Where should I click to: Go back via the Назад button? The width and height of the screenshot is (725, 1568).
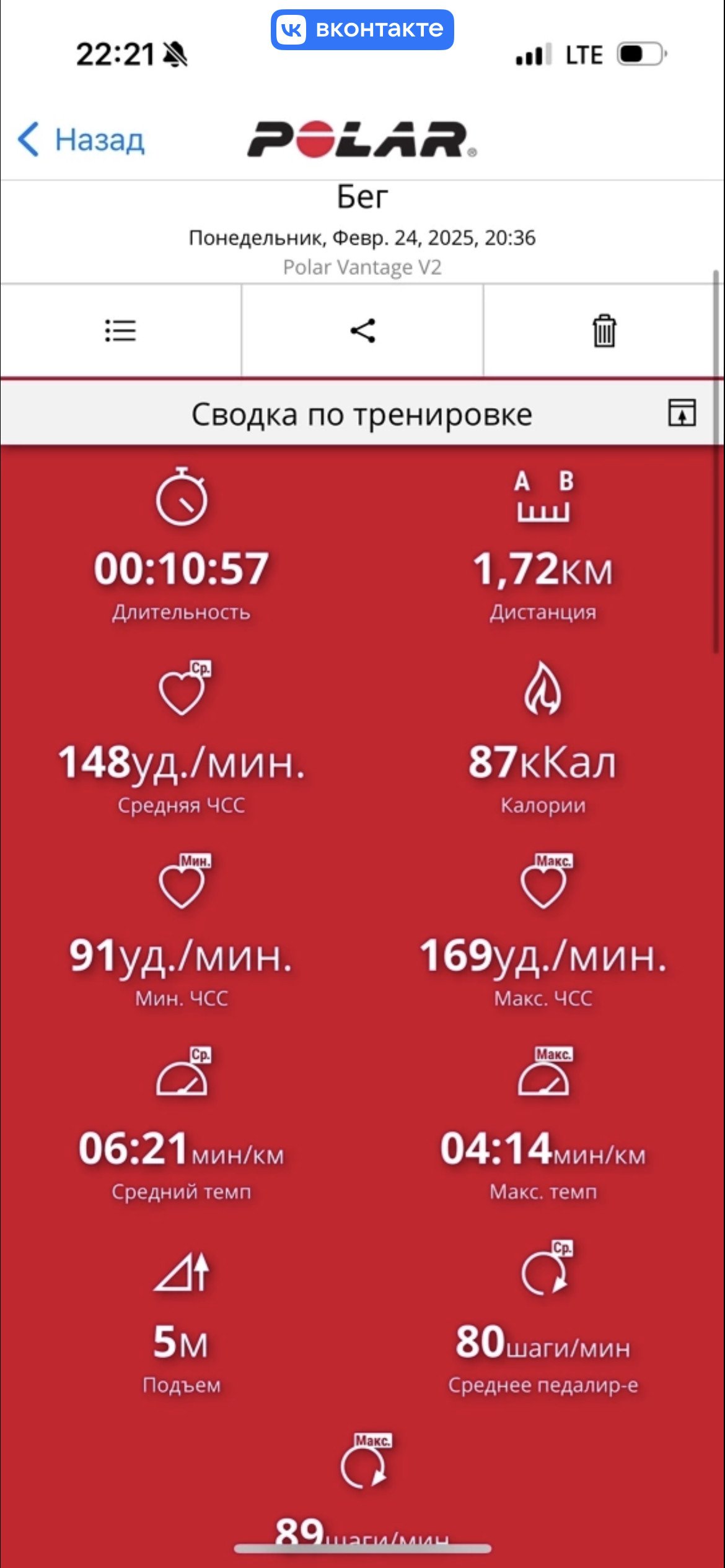[x=81, y=139]
